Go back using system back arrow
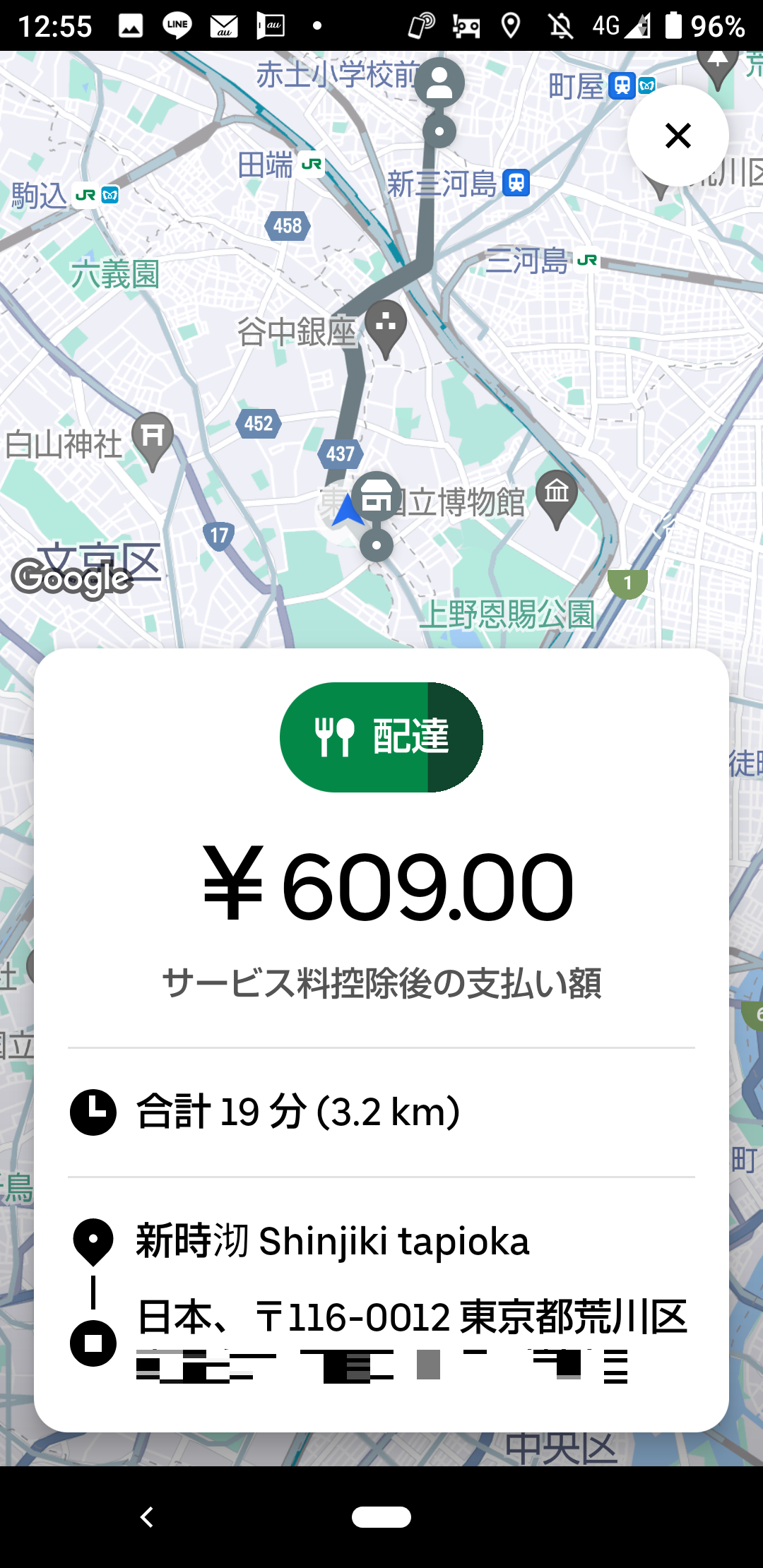 (147, 1516)
